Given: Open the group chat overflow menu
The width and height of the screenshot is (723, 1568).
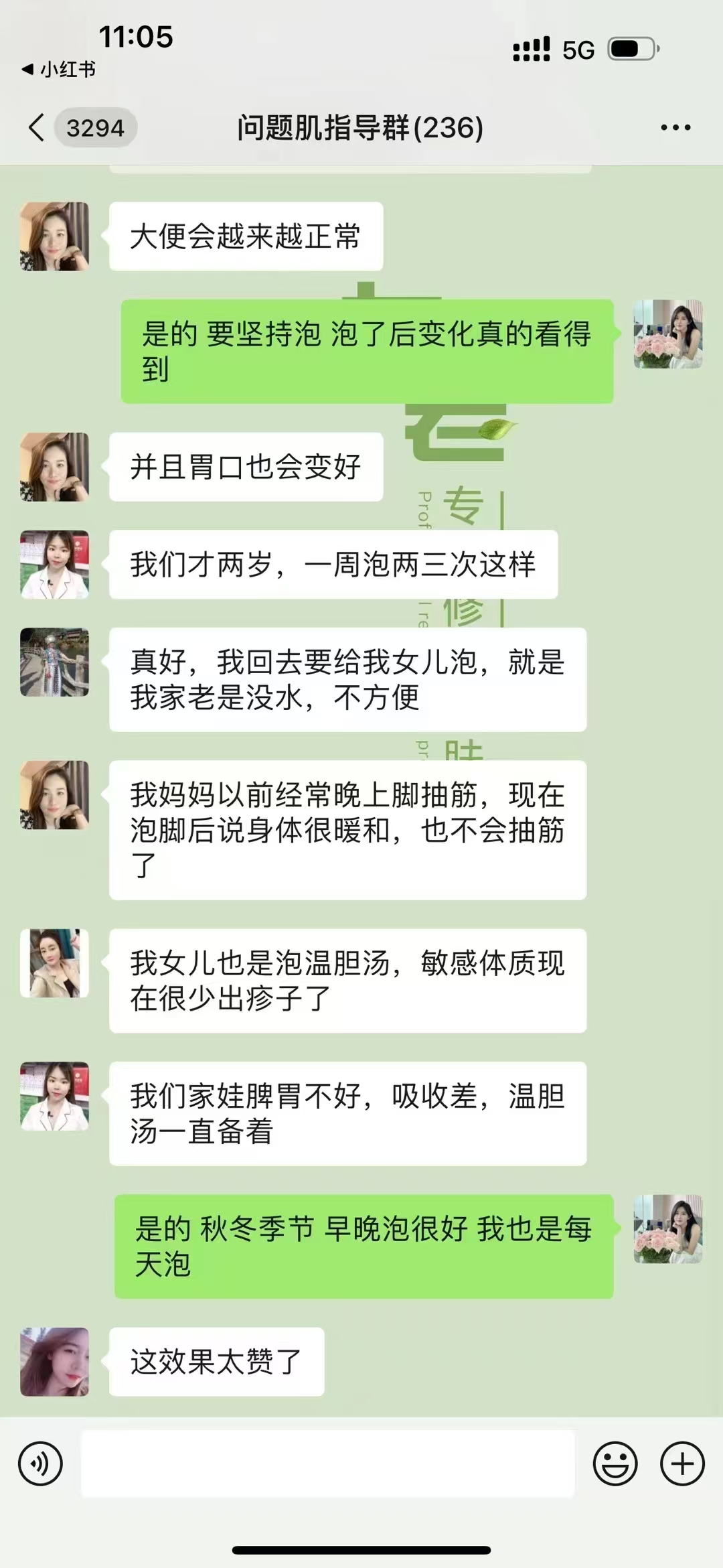Looking at the screenshot, I should (675, 127).
